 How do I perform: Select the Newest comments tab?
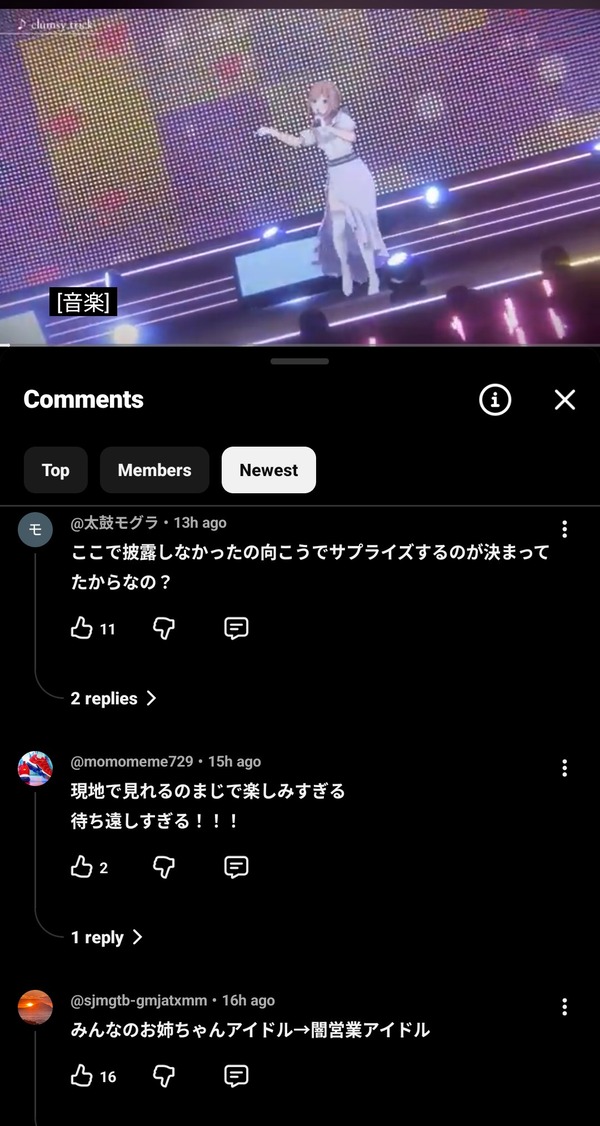[268, 470]
